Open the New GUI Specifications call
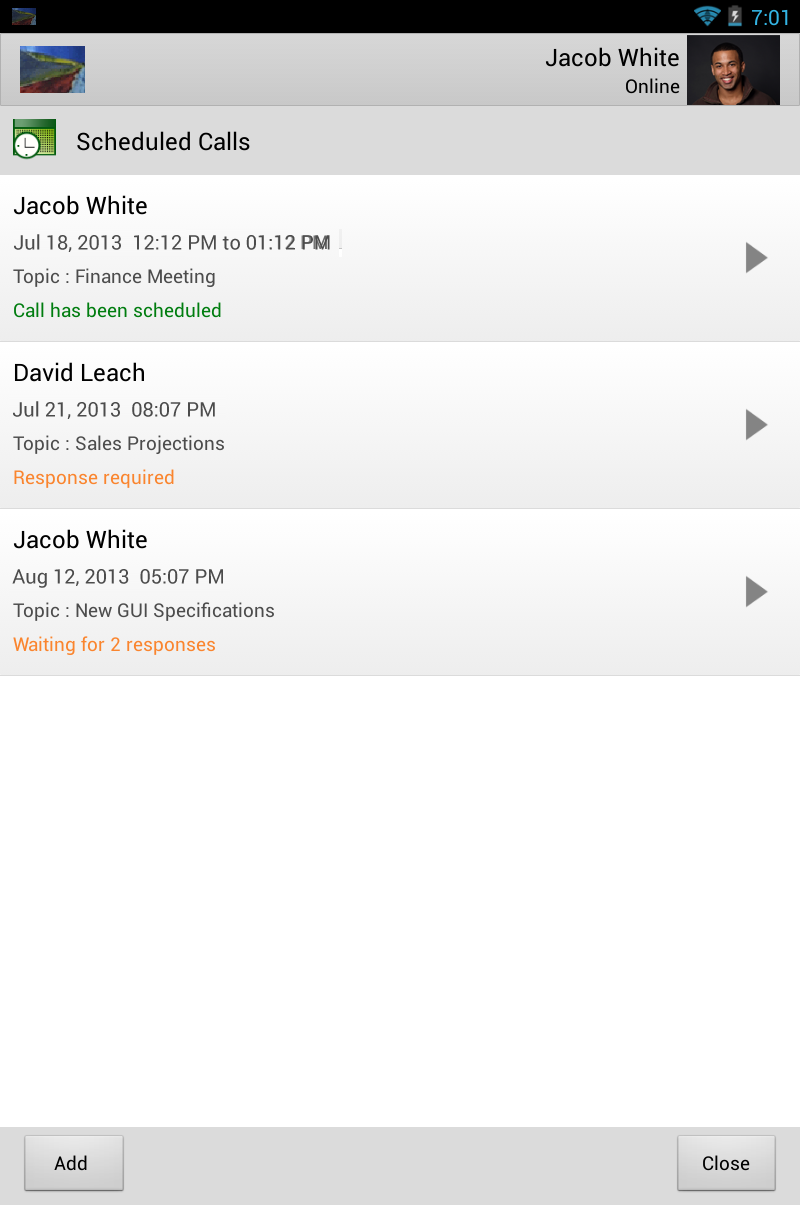The height and width of the screenshot is (1205, 800). pyautogui.click(x=400, y=592)
